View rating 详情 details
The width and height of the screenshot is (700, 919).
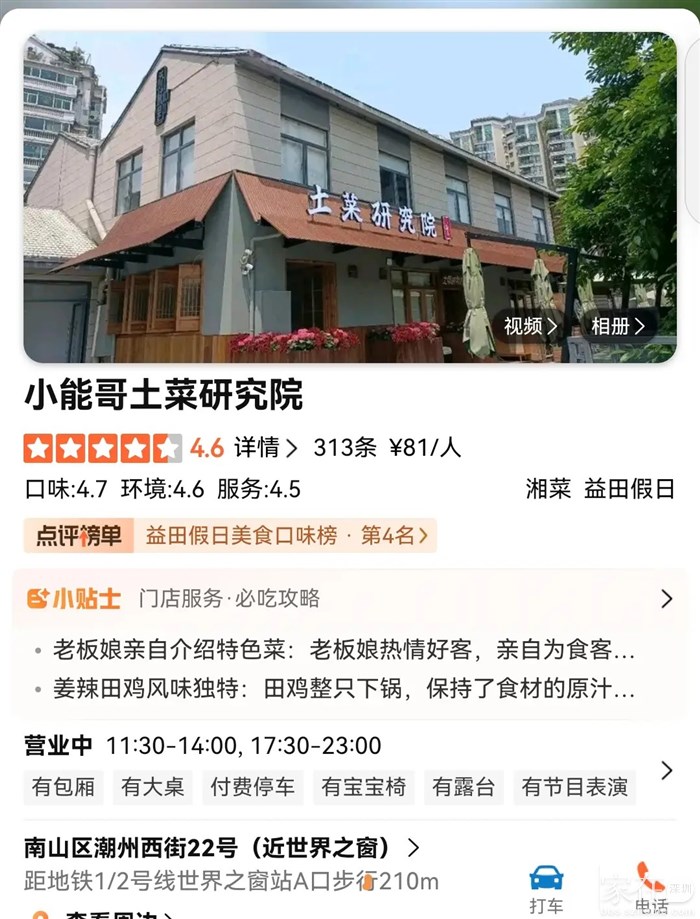265,448
